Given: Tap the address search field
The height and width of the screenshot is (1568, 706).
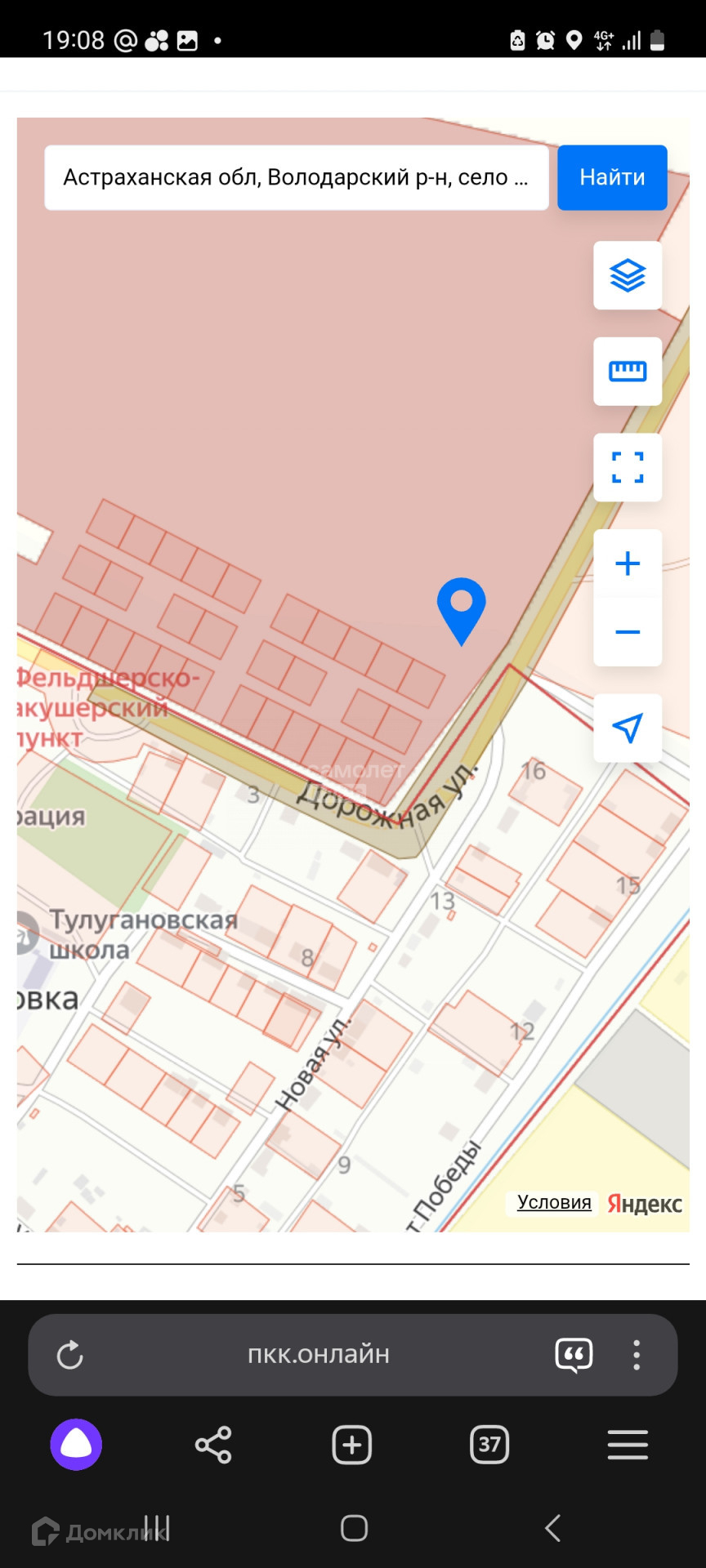Looking at the screenshot, I should click(x=296, y=178).
